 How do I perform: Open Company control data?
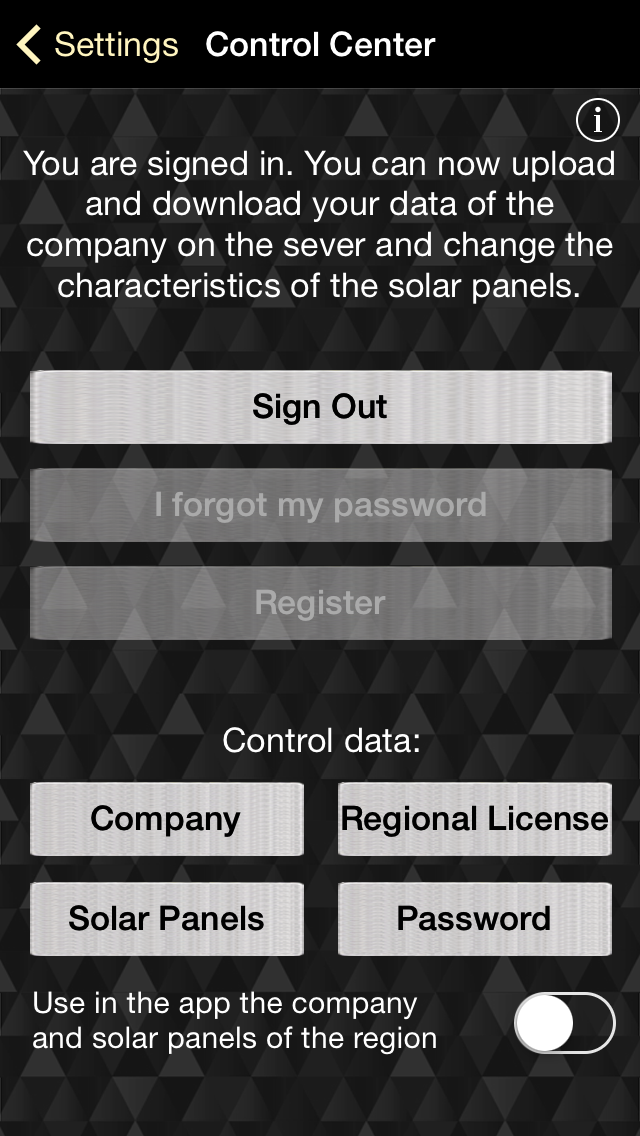tap(167, 819)
